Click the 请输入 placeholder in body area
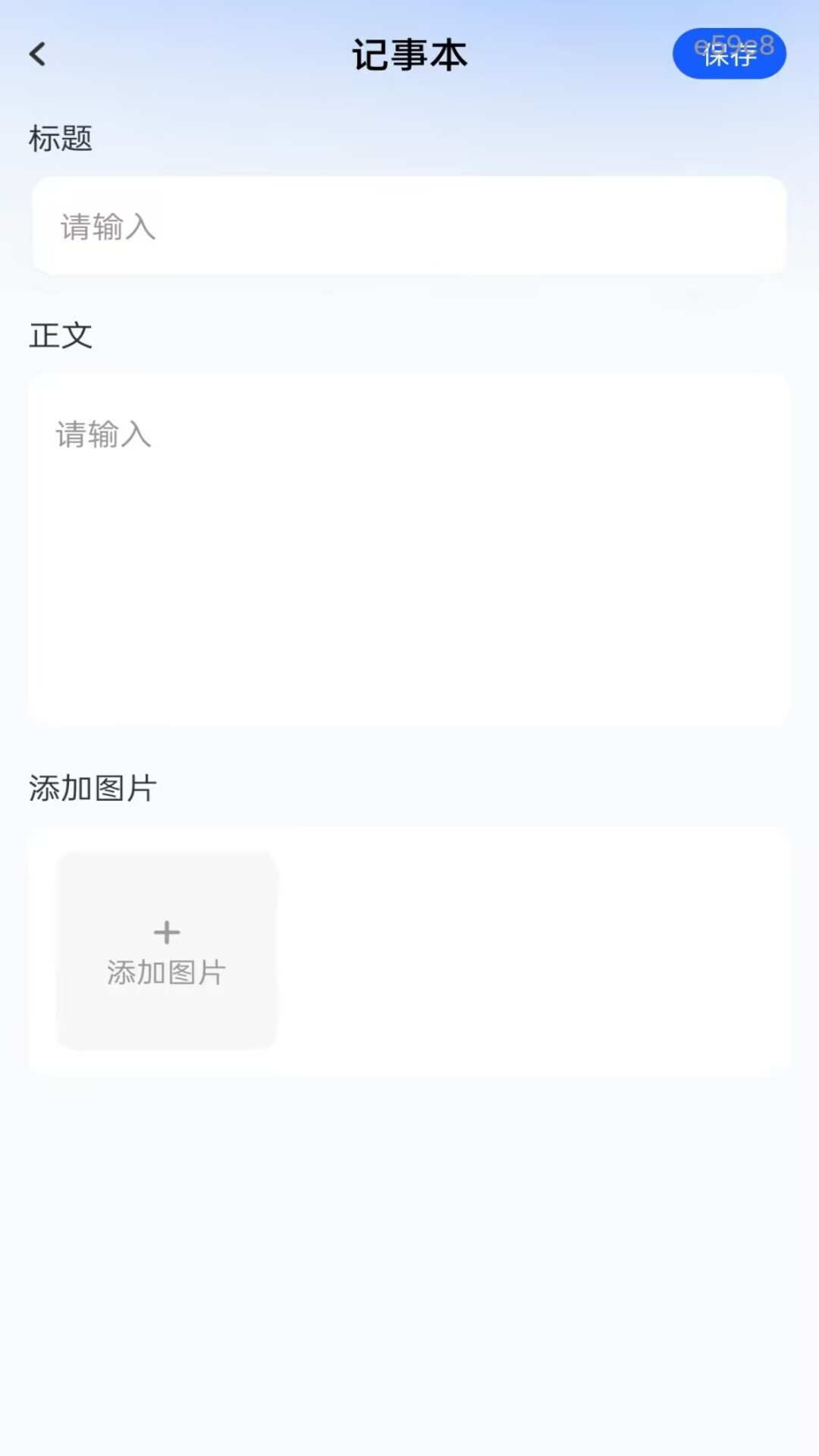 pyautogui.click(x=104, y=435)
